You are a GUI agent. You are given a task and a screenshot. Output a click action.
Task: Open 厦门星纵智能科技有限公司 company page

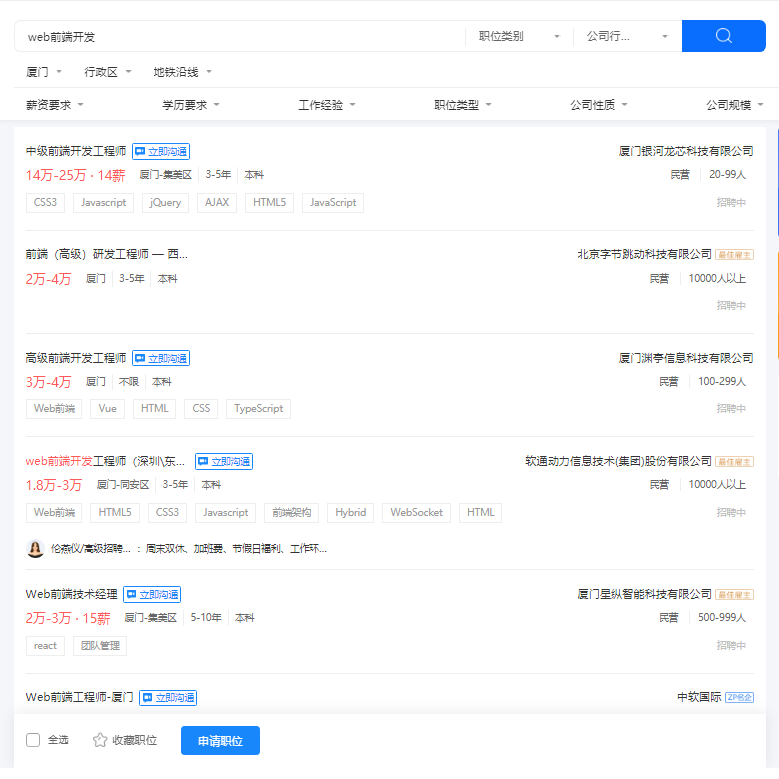pos(644,594)
